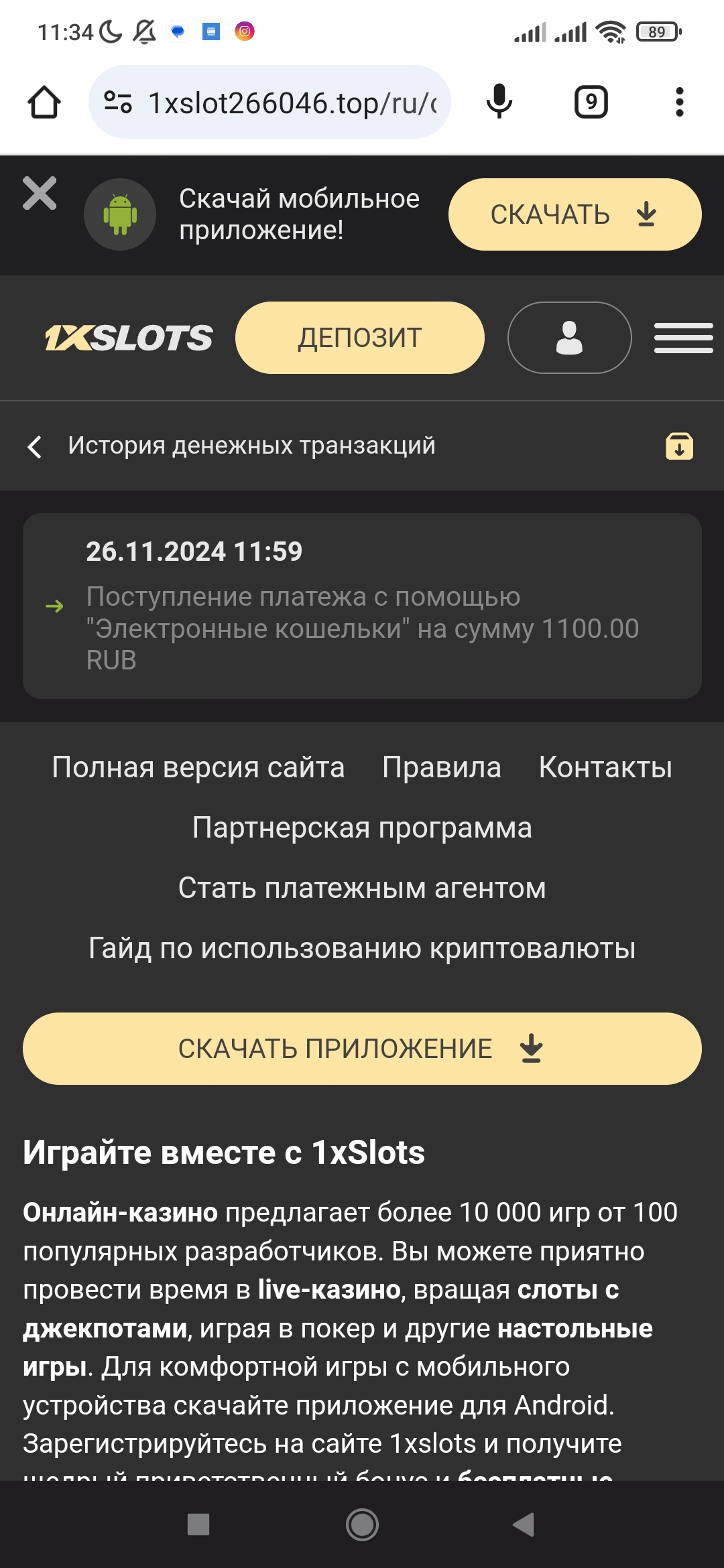Screen dimensions: 724x1568
Task: Open the hamburger menu
Action: (x=683, y=338)
